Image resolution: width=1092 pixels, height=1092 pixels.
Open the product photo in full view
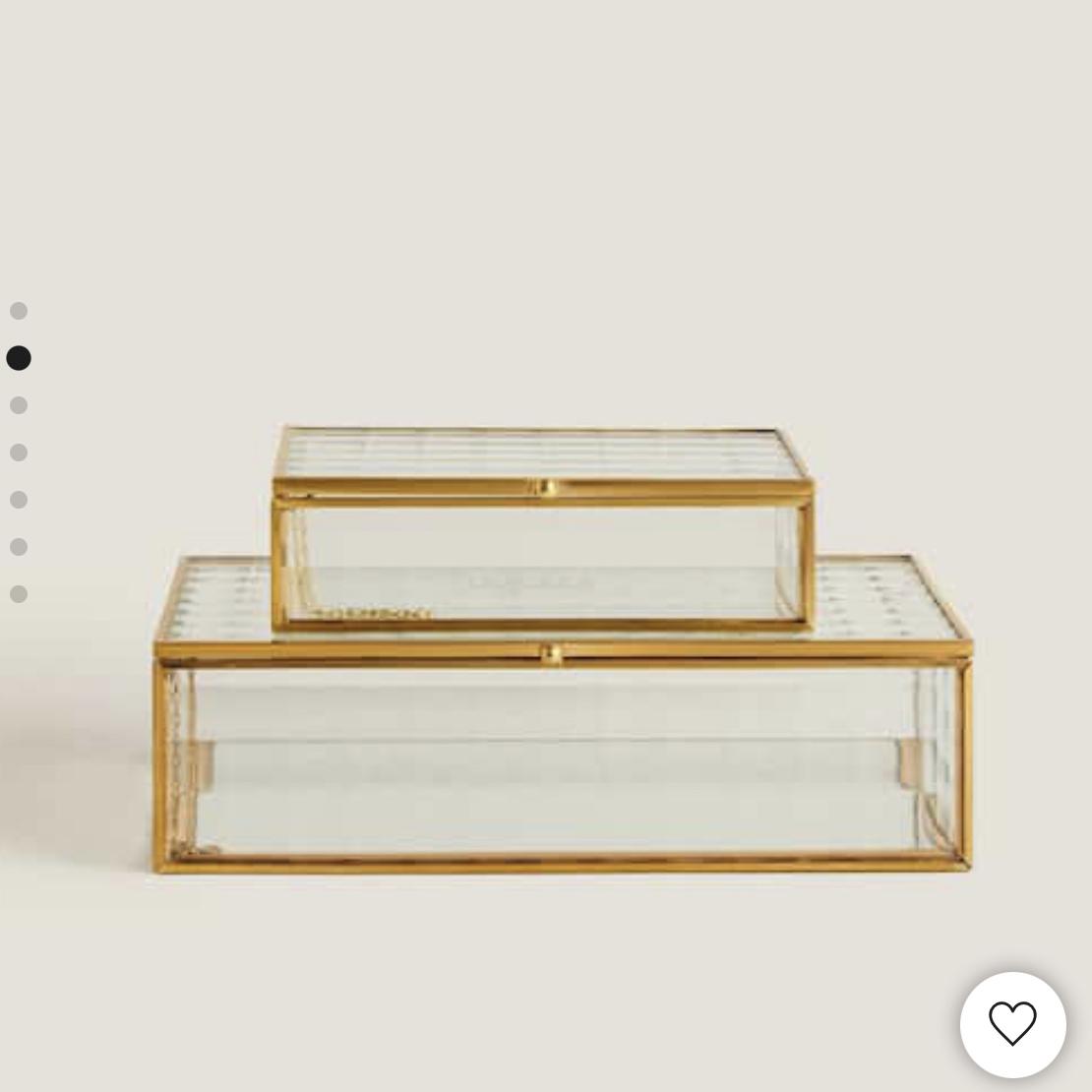click(x=561, y=649)
